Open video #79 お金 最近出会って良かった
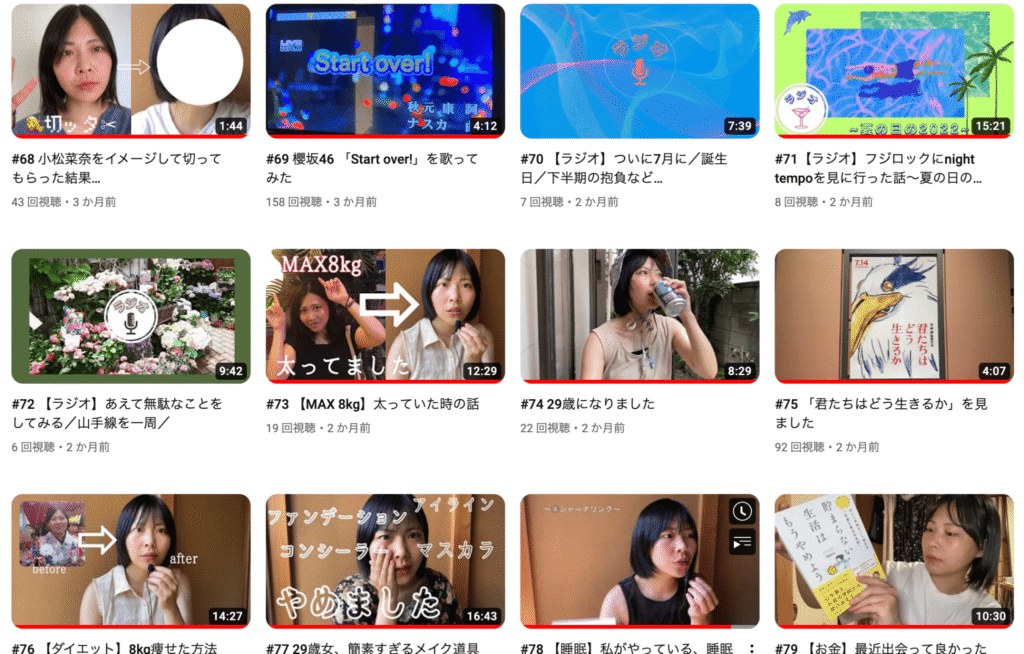The width and height of the screenshot is (1024, 654). pos(894,560)
